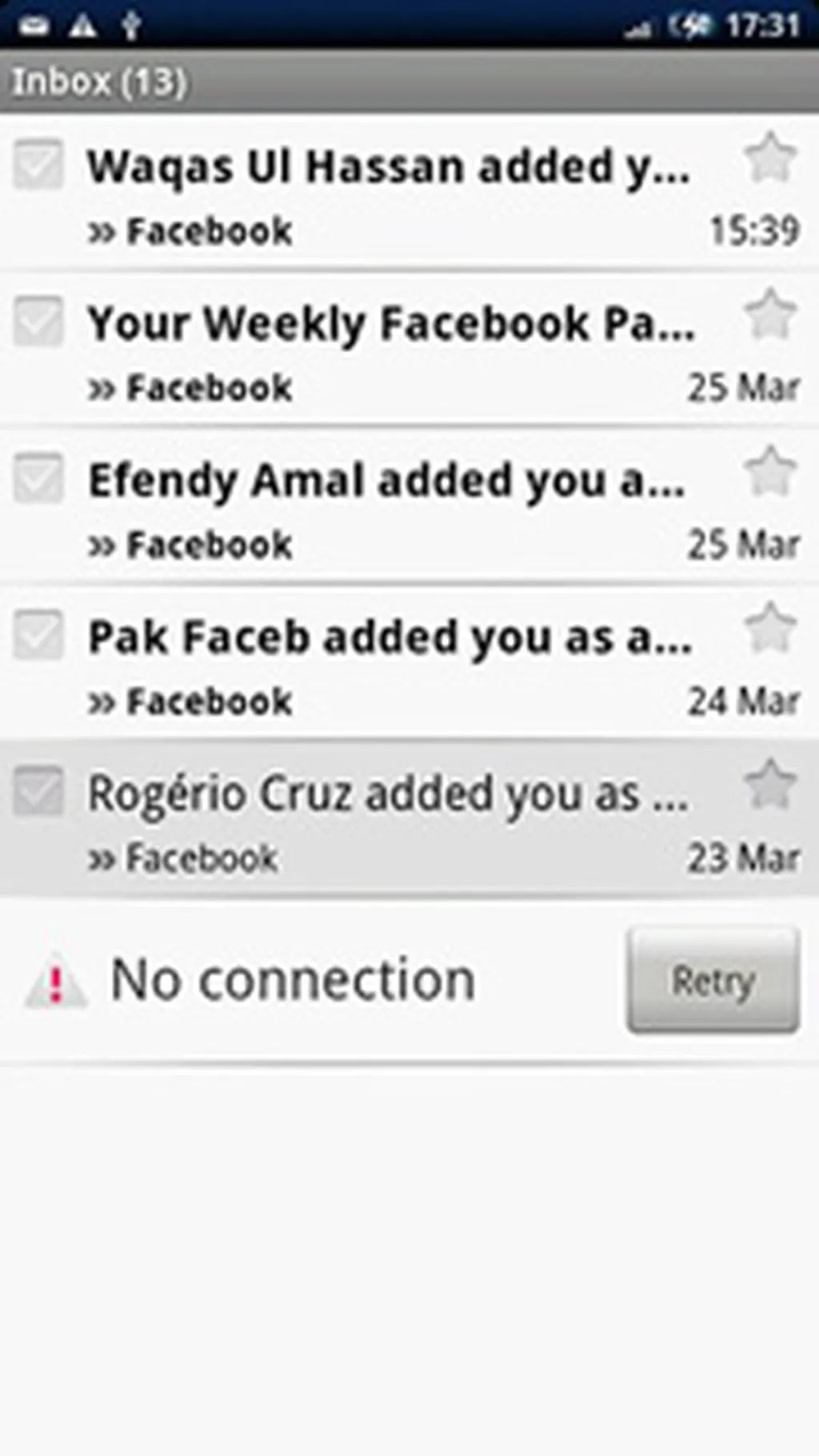Star the Waqas Ul Hassan email

(770, 158)
